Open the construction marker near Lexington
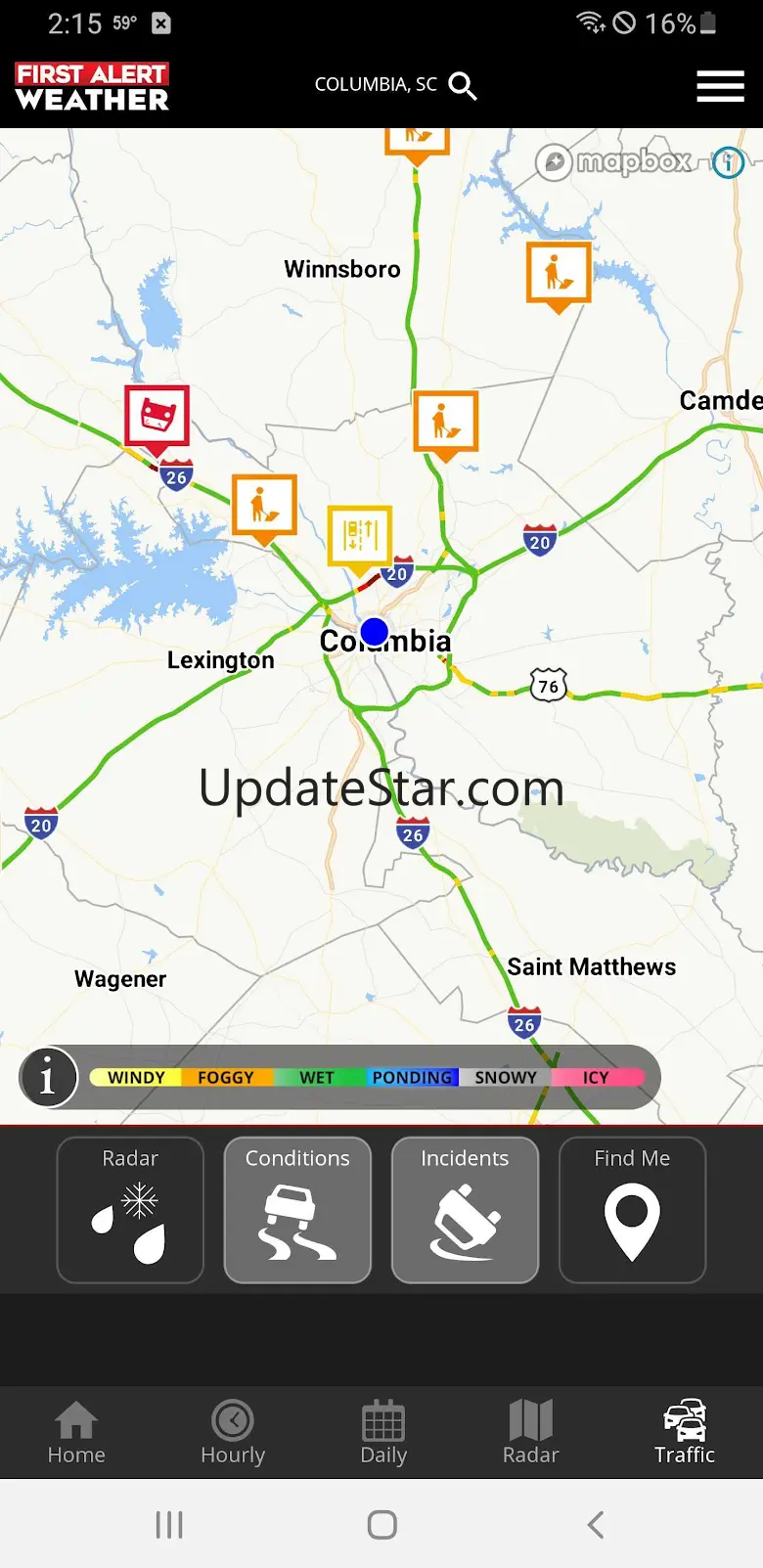 pyautogui.click(x=264, y=508)
